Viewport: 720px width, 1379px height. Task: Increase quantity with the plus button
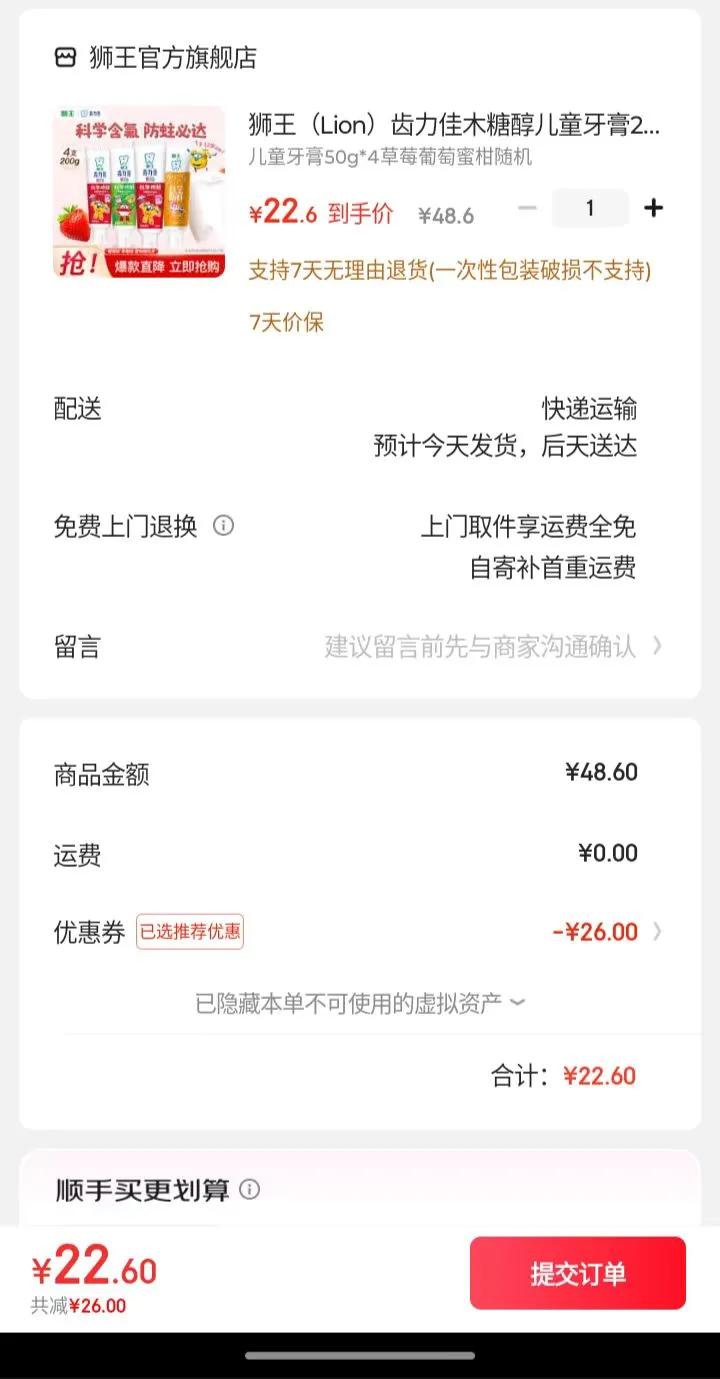(653, 208)
